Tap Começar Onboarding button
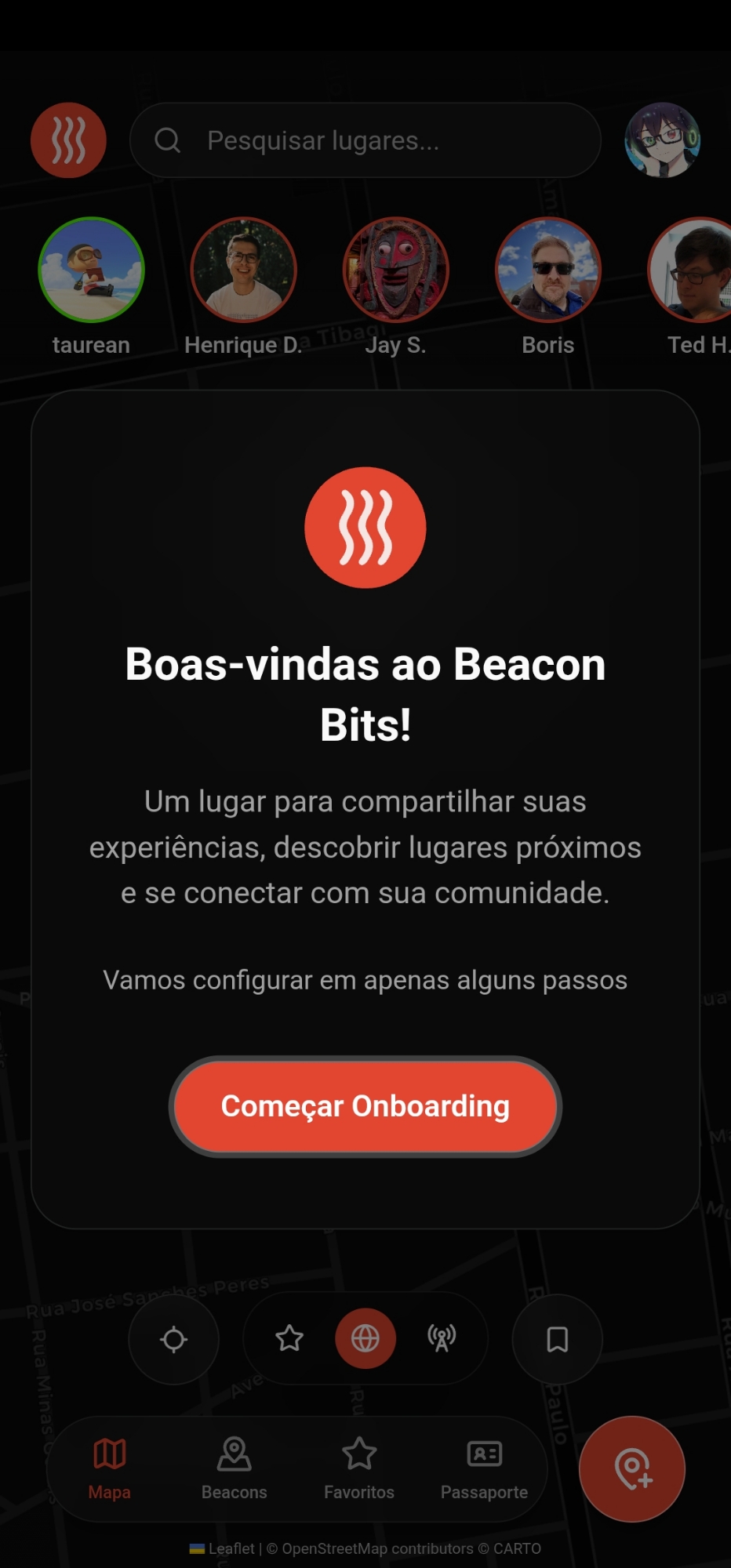 point(365,1106)
